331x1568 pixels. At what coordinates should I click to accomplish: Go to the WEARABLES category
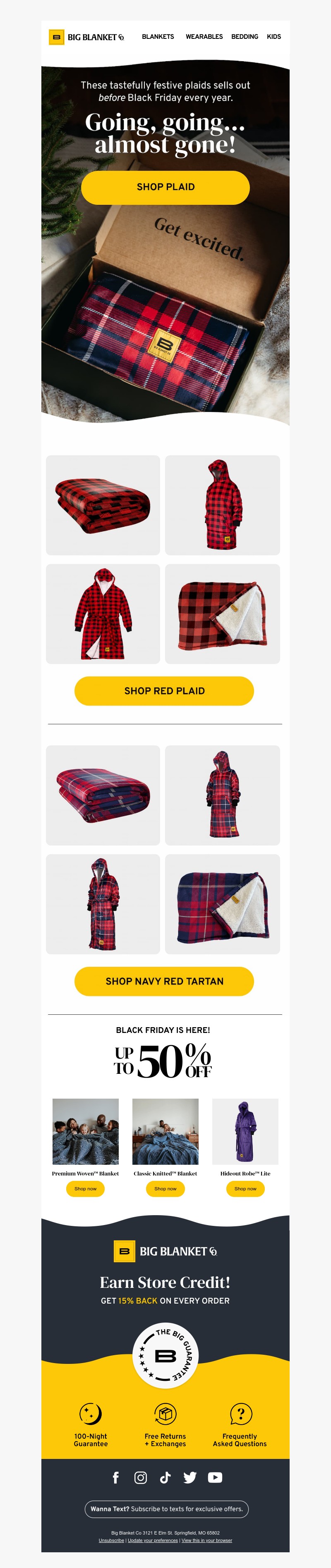pyautogui.click(x=204, y=36)
